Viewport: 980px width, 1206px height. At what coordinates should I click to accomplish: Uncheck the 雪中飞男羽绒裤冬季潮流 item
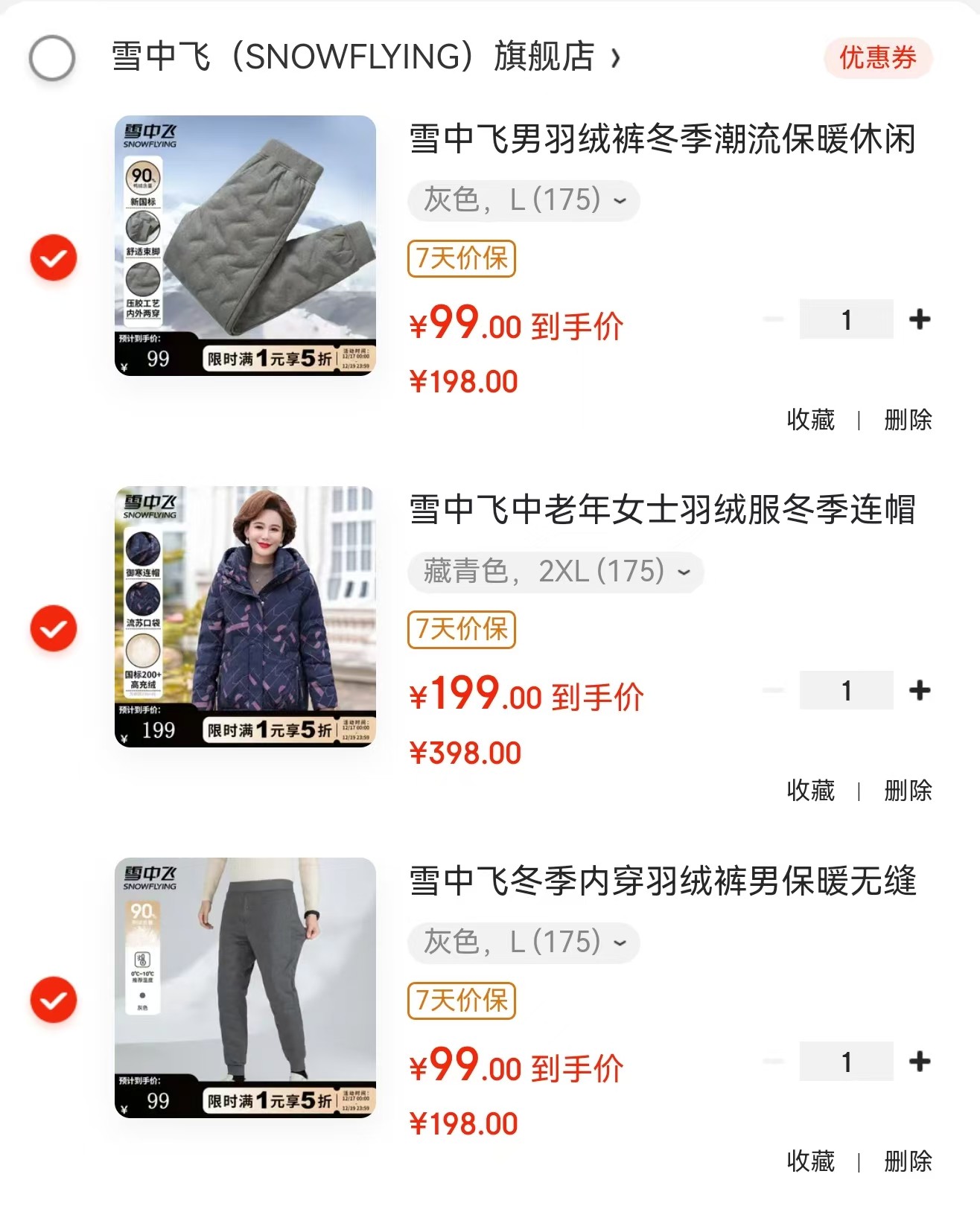(x=53, y=258)
